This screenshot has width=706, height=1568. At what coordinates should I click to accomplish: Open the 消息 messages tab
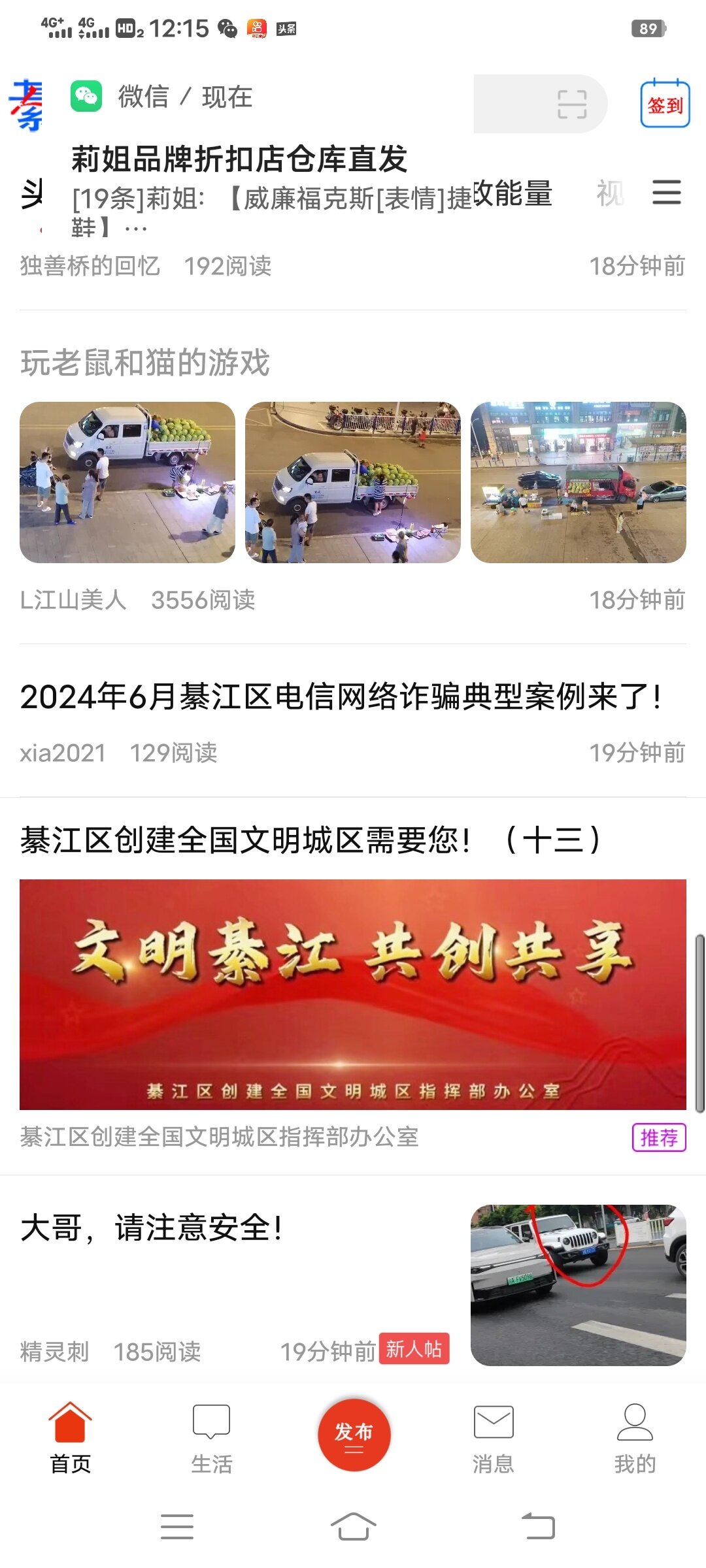pos(494,1437)
